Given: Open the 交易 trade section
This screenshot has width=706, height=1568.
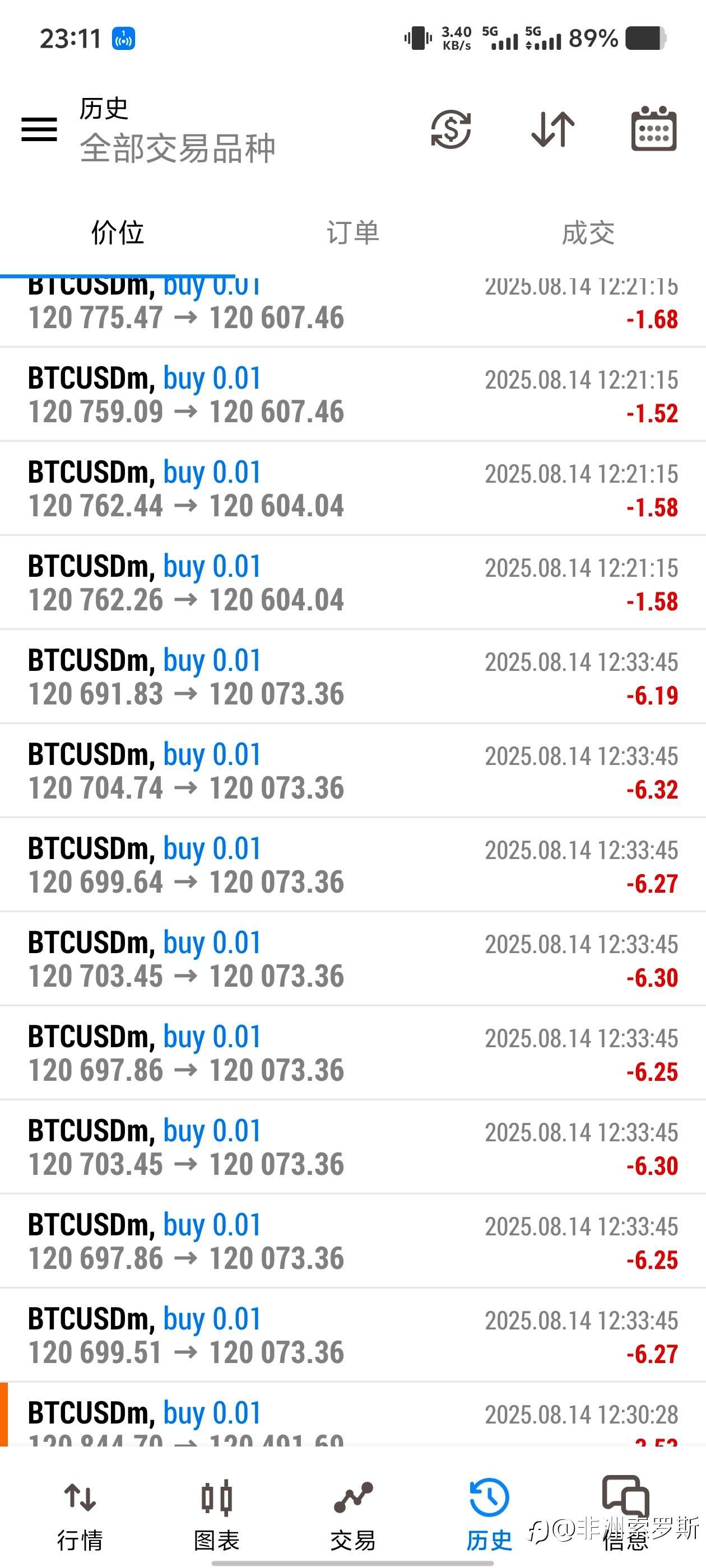Looking at the screenshot, I should 352,1514.
